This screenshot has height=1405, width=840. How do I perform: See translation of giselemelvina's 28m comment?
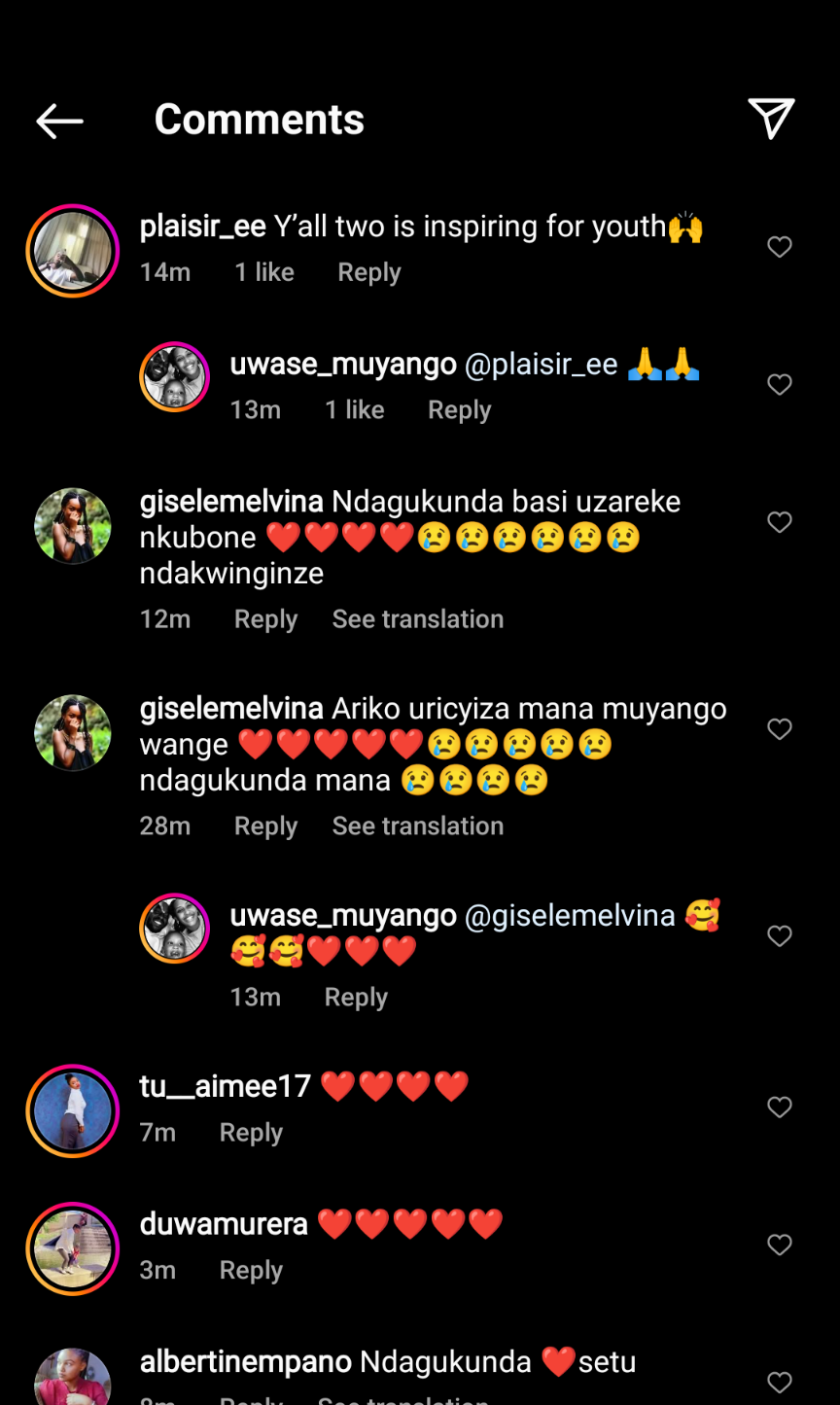tap(418, 826)
